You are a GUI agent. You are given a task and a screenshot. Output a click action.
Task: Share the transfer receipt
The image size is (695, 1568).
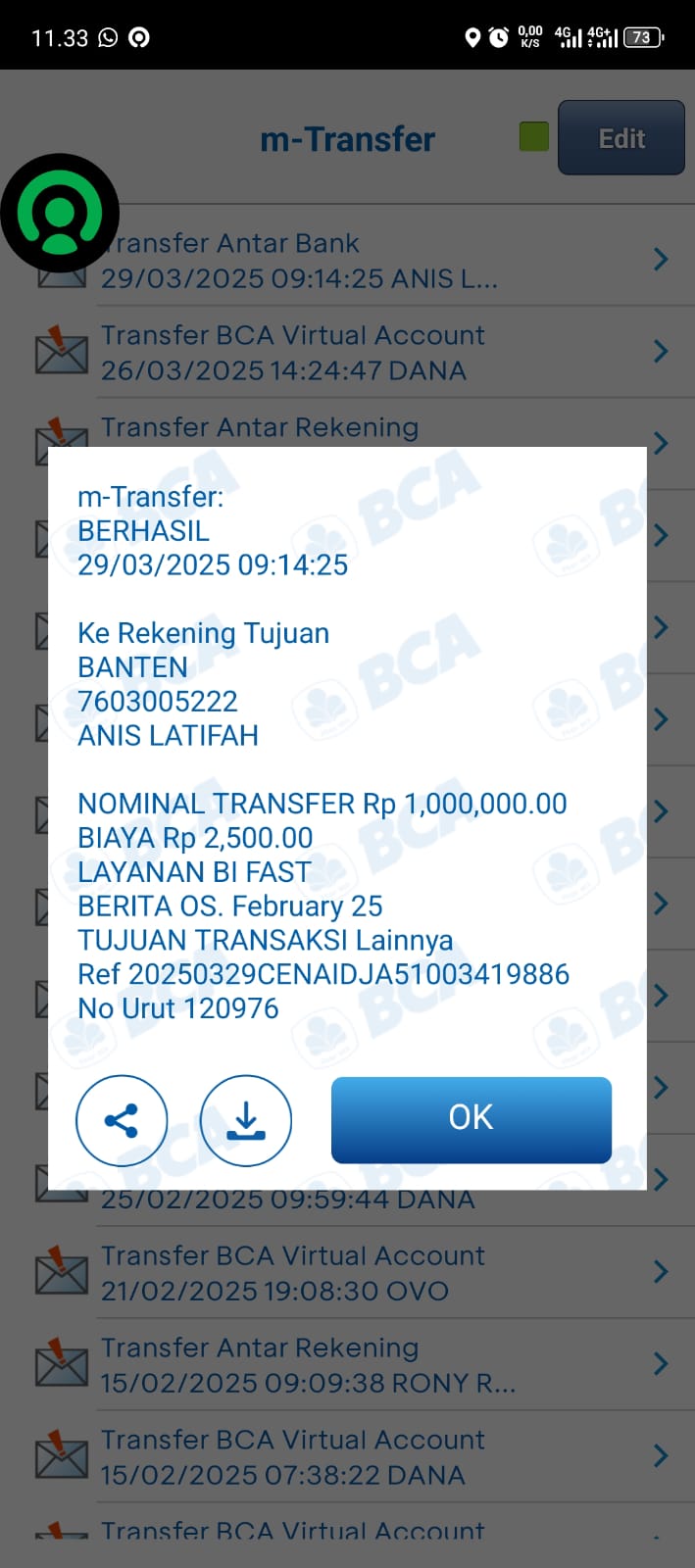point(122,1120)
